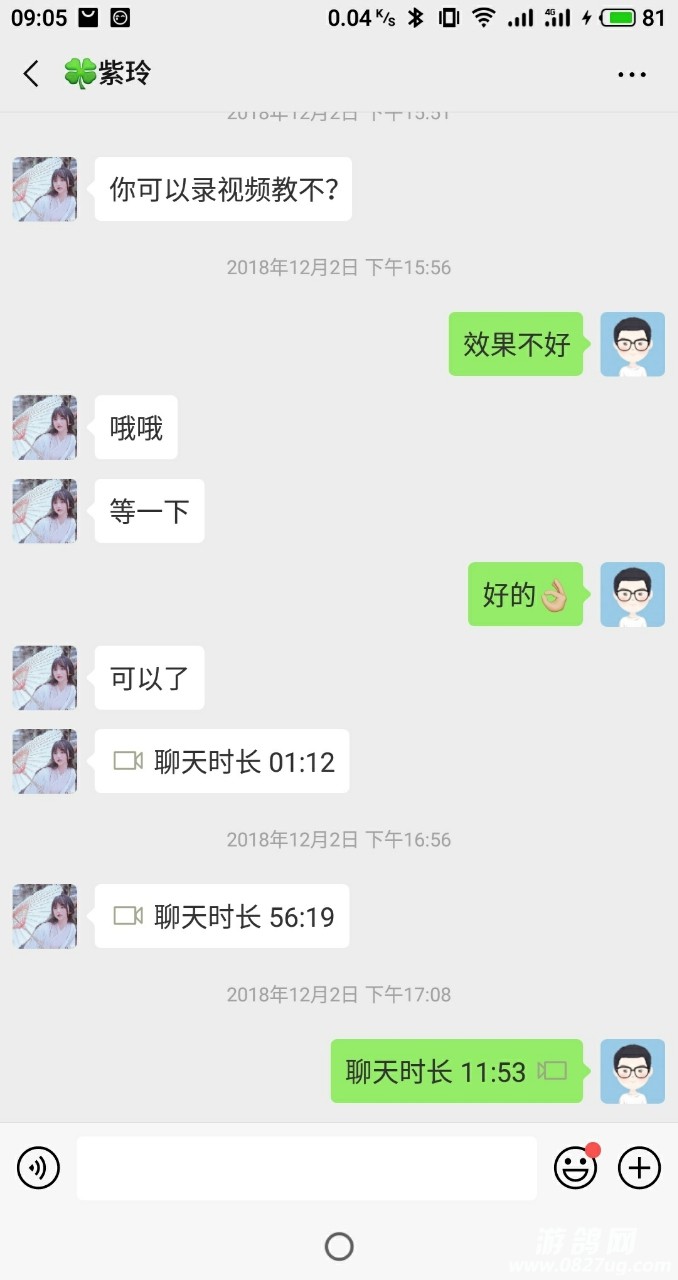Viewport: 678px width, 1280px height.
Task: Open 紫玲's avatar next to 可以了
Action: pyautogui.click(x=45, y=677)
